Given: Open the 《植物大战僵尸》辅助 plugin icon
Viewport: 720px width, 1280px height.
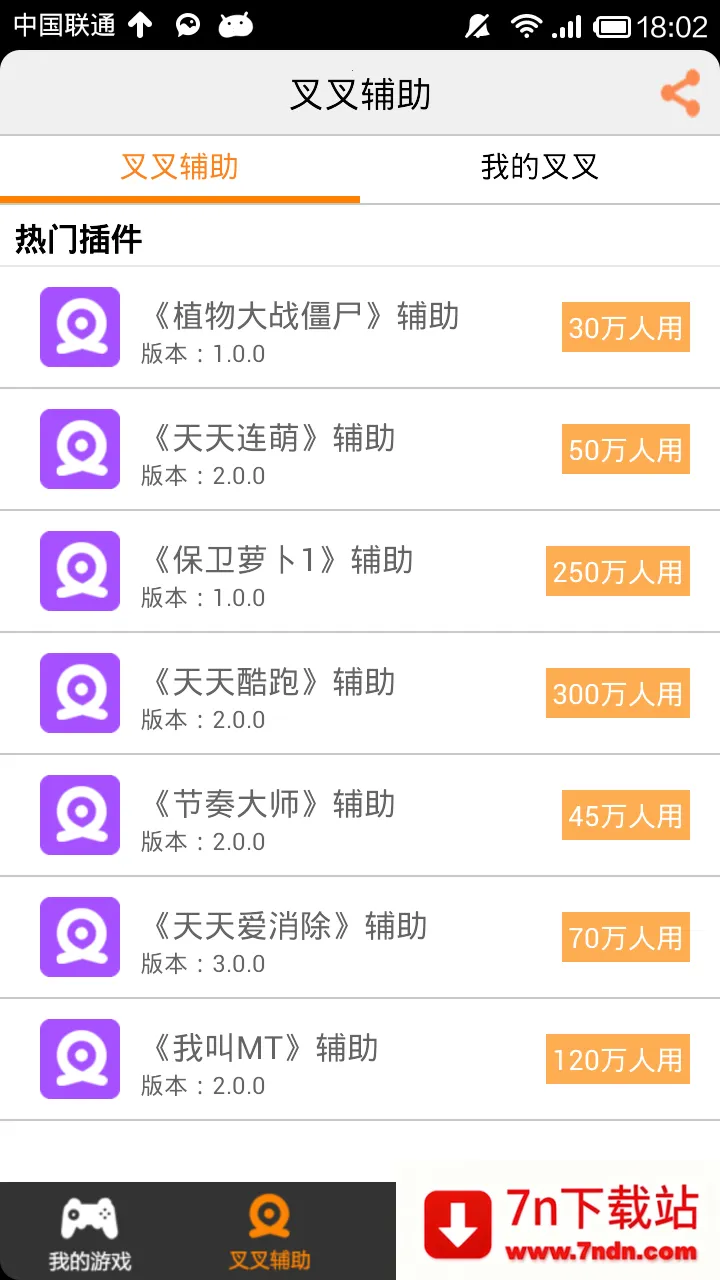Looking at the screenshot, I should click(x=79, y=327).
